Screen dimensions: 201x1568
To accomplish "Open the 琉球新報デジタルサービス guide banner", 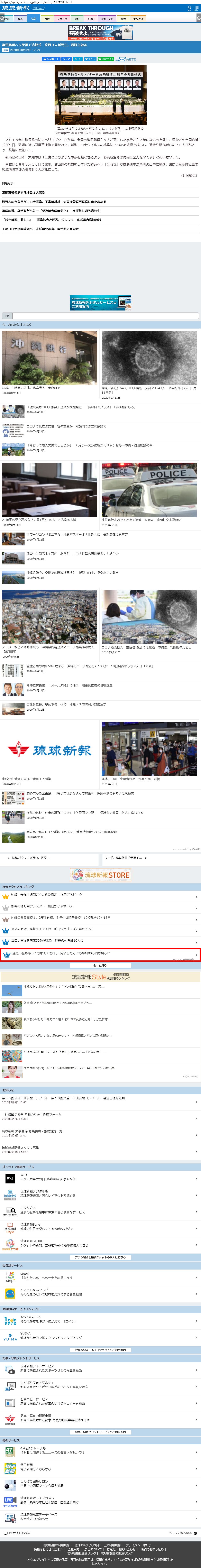I will (x=101, y=303).
